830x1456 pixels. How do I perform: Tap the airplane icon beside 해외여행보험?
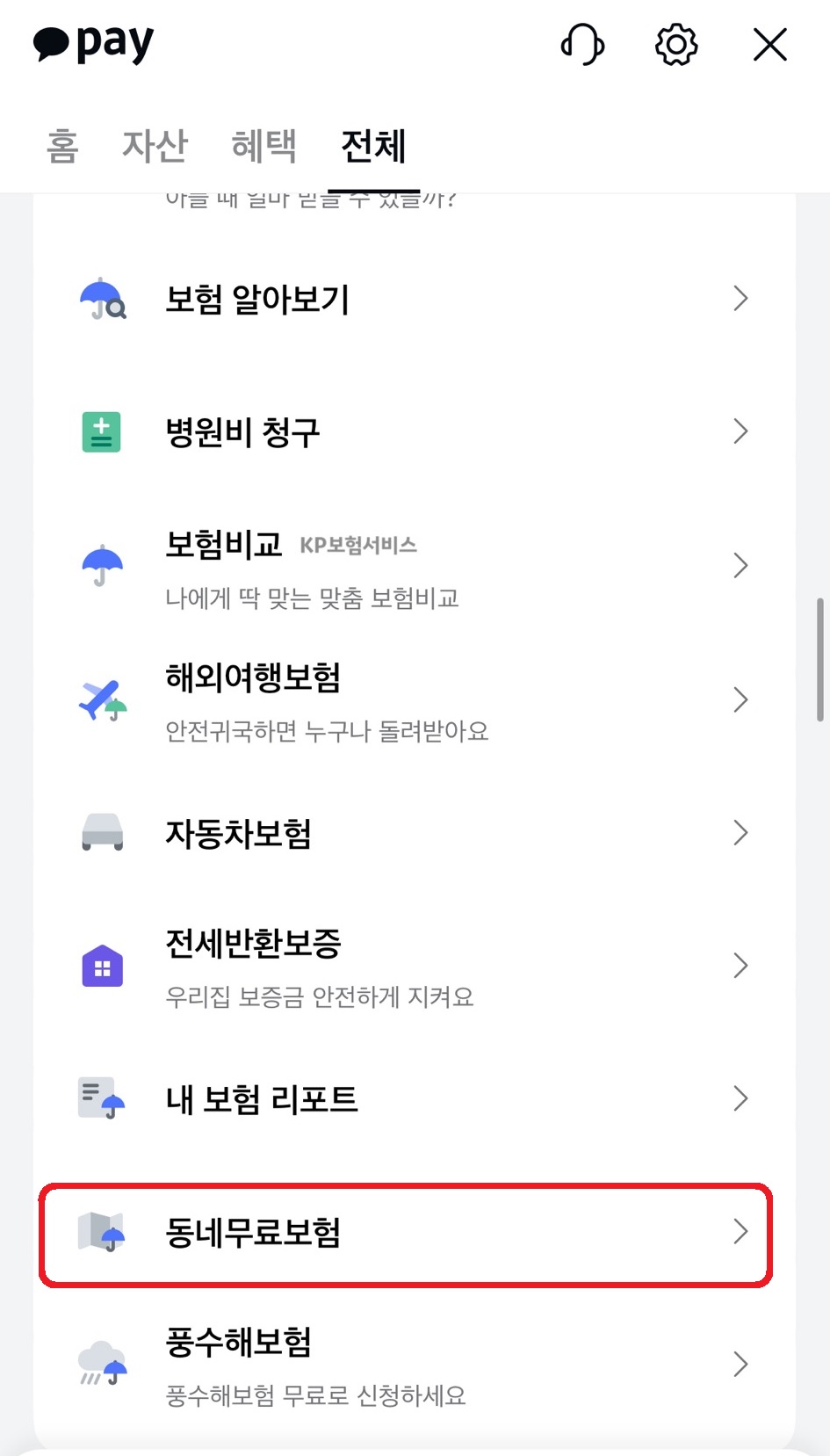click(x=102, y=699)
